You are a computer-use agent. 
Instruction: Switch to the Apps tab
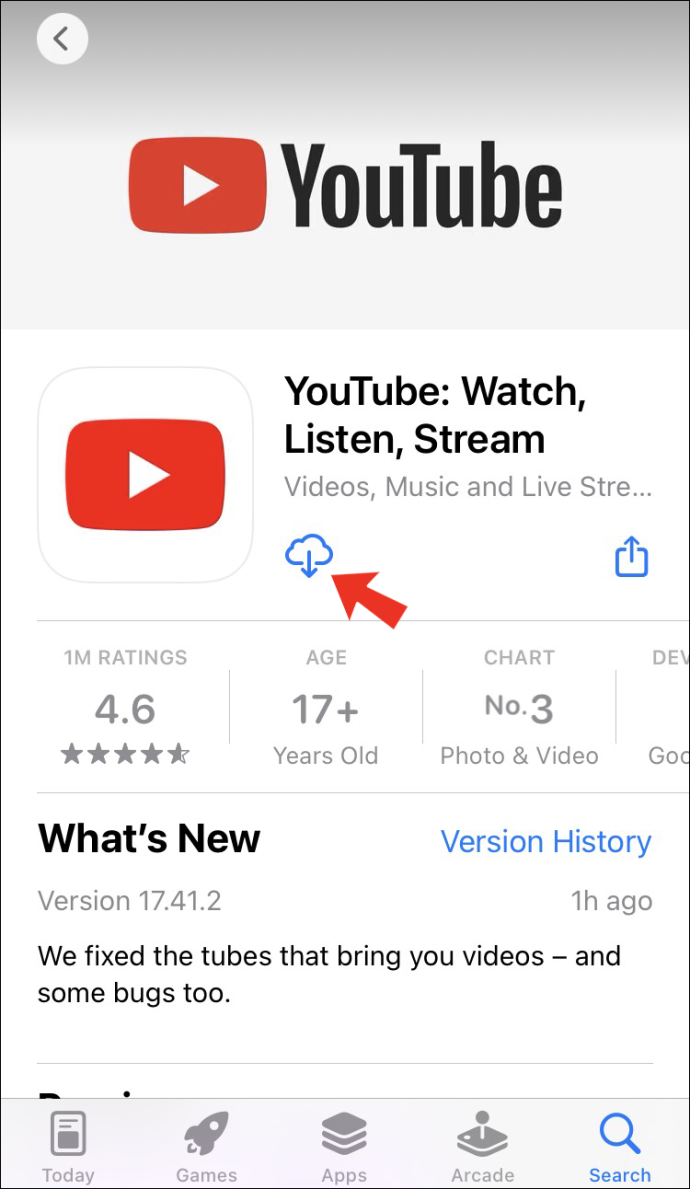(x=344, y=1146)
